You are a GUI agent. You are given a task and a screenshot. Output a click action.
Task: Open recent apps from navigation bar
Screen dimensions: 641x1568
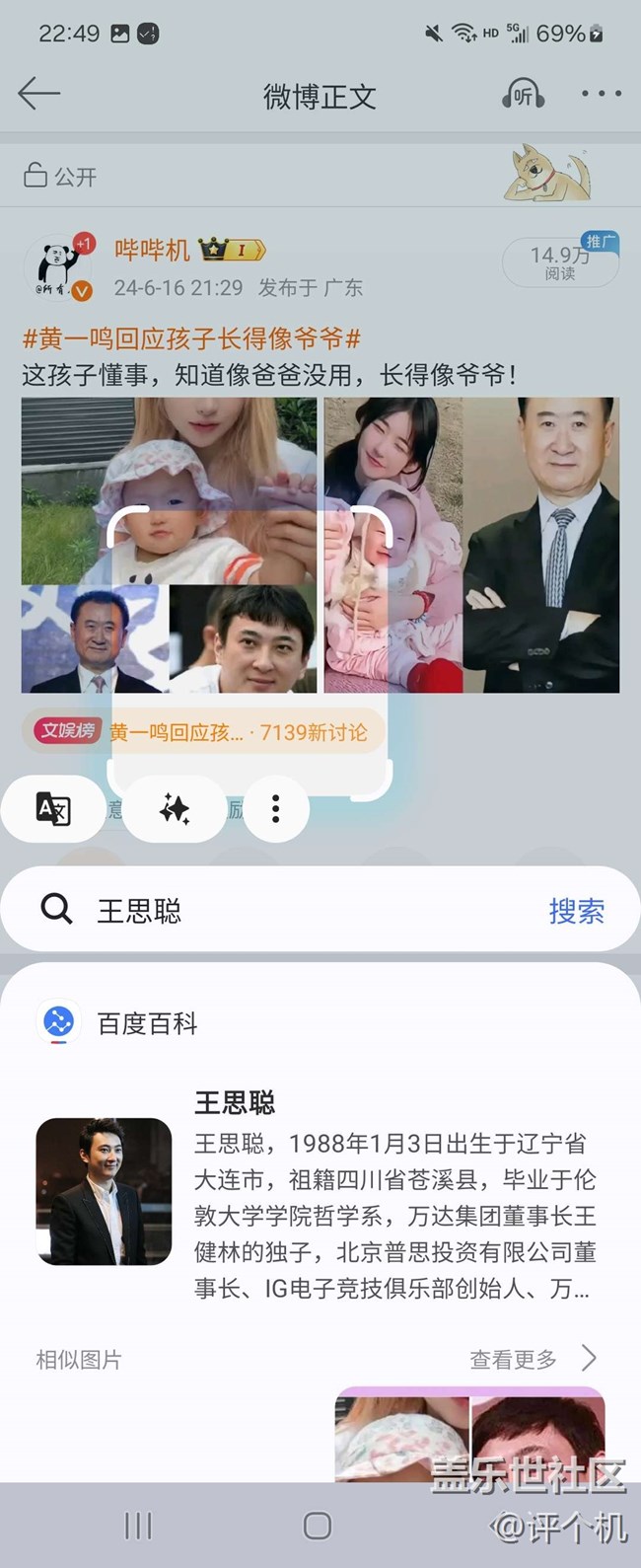(138, 1526)
